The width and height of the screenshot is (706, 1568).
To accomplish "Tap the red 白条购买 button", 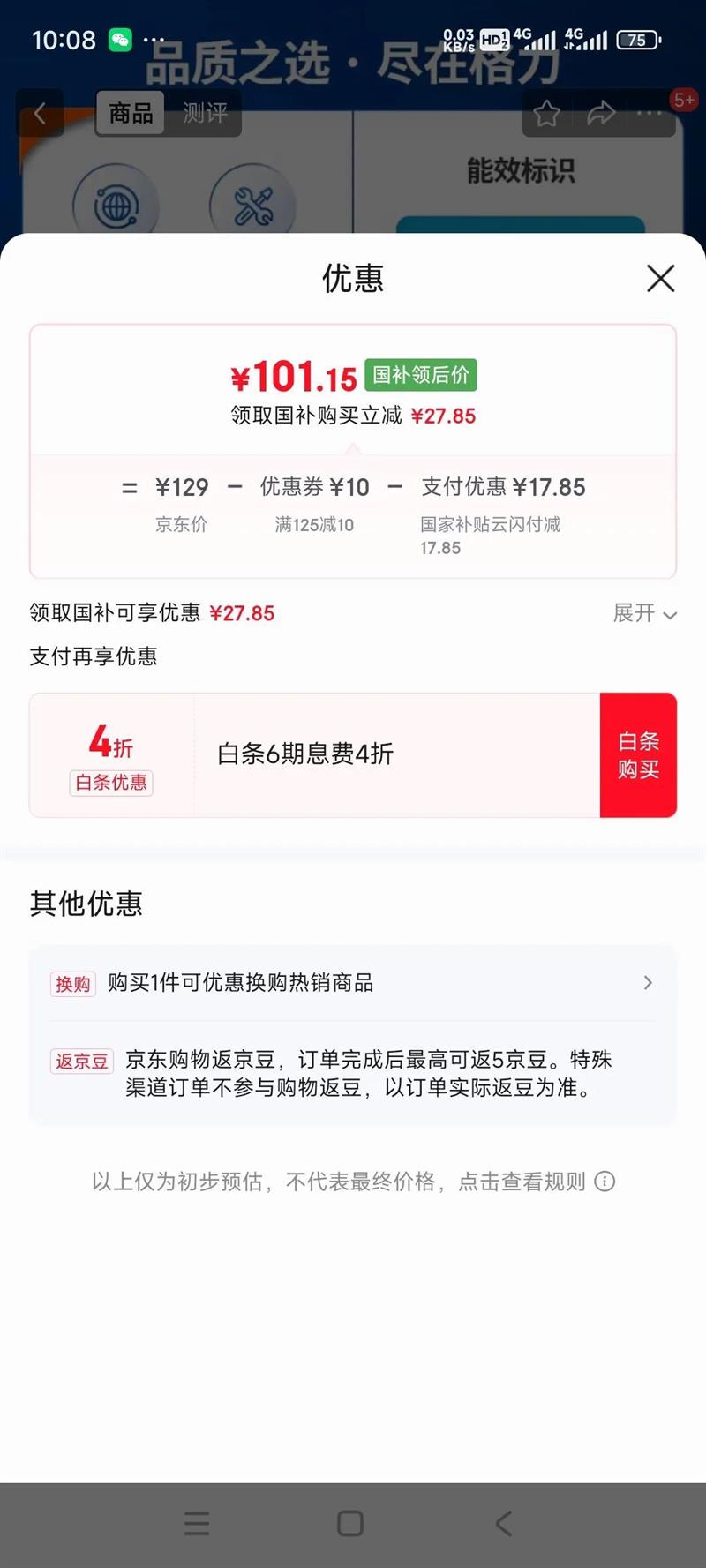I will (638, 755).
